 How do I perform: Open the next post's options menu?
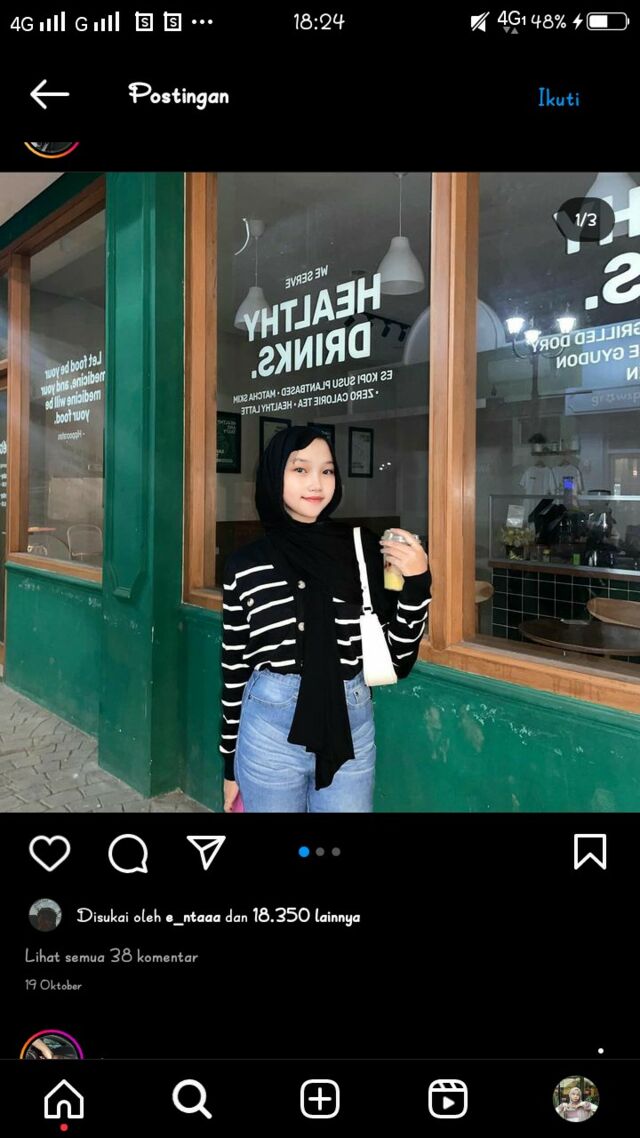click(600, 1051)
